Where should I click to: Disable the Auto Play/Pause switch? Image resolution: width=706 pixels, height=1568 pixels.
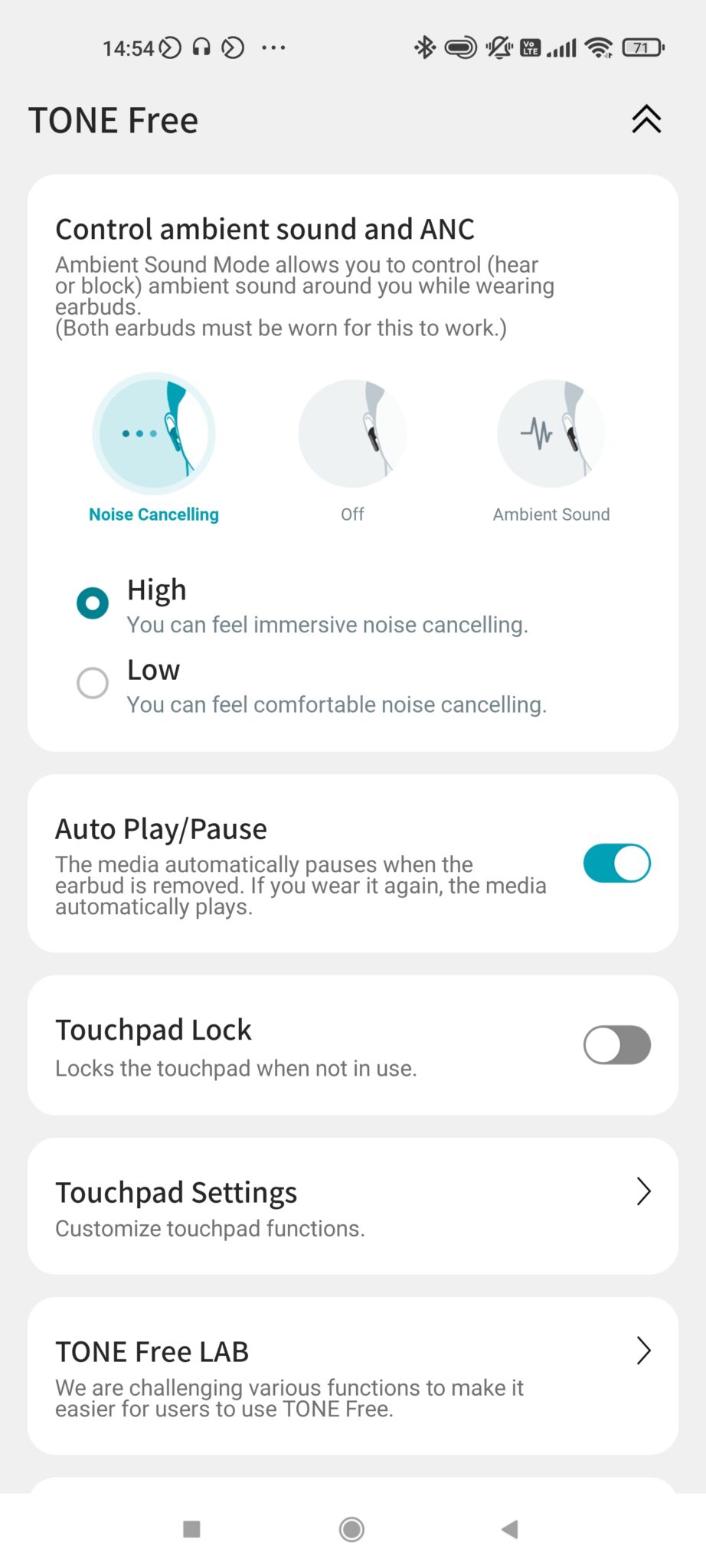pos(617,864)
